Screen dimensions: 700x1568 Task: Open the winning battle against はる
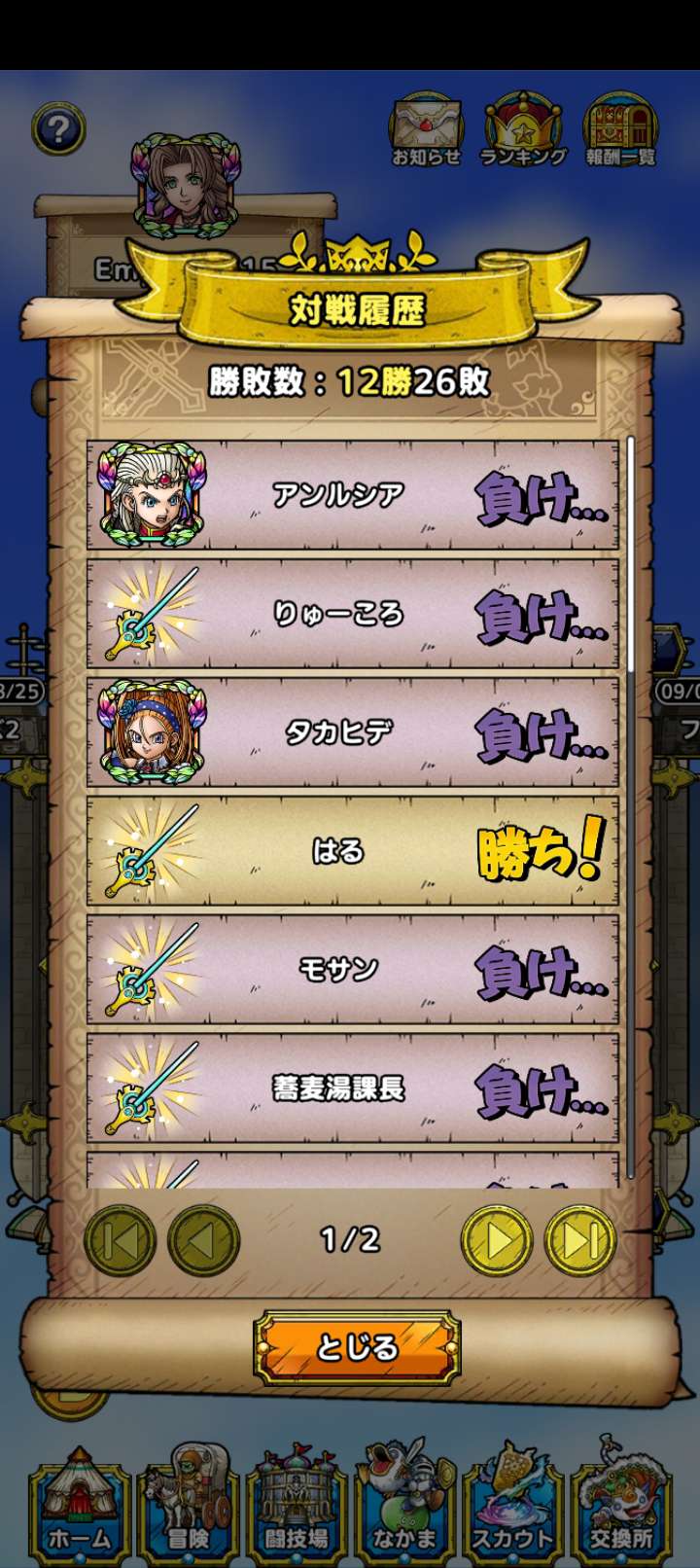(352, 851)
